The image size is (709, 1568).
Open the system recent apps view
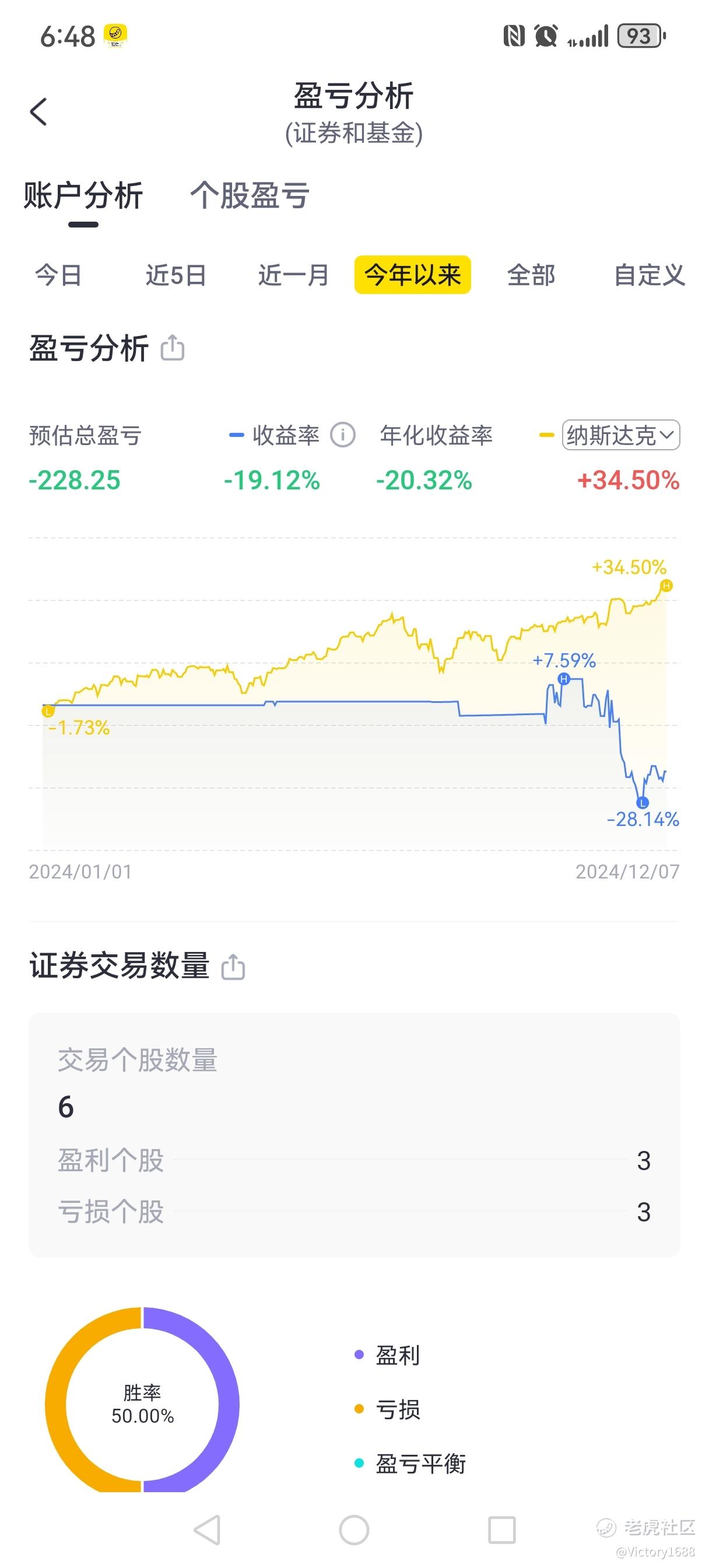click(502, 1529)
